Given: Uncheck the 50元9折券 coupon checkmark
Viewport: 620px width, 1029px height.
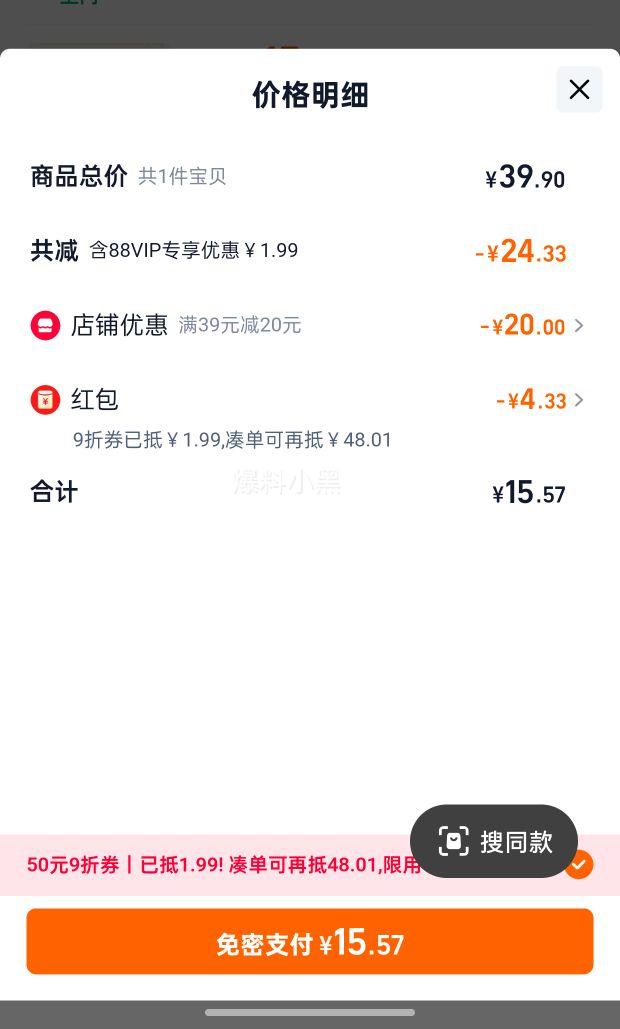Looking at the screenshot, I should pyautogui.click(x=579, y=864).
